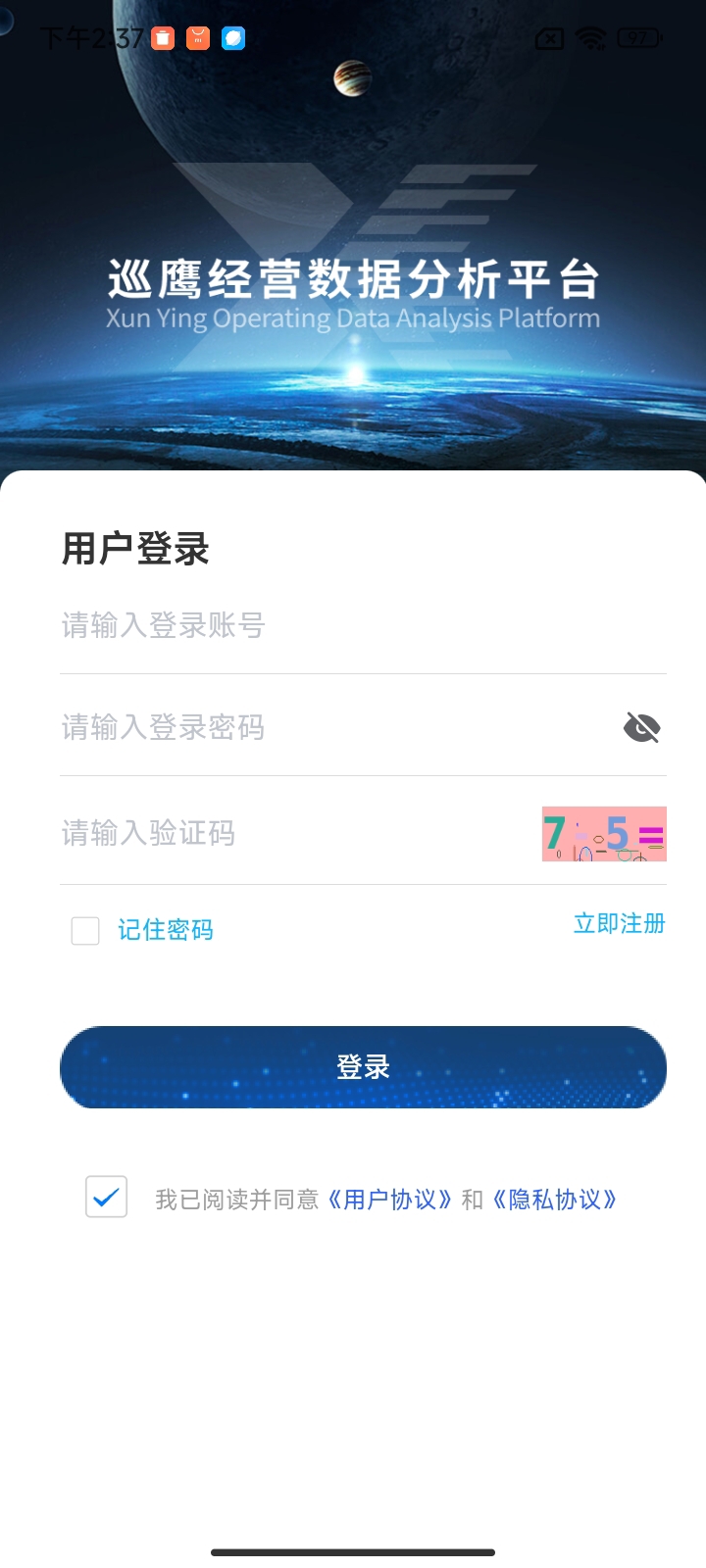The height and width of the screenshot is (1568, 706).
Task: Open the 《隐私协议》 link
Action: point(555,1200)
